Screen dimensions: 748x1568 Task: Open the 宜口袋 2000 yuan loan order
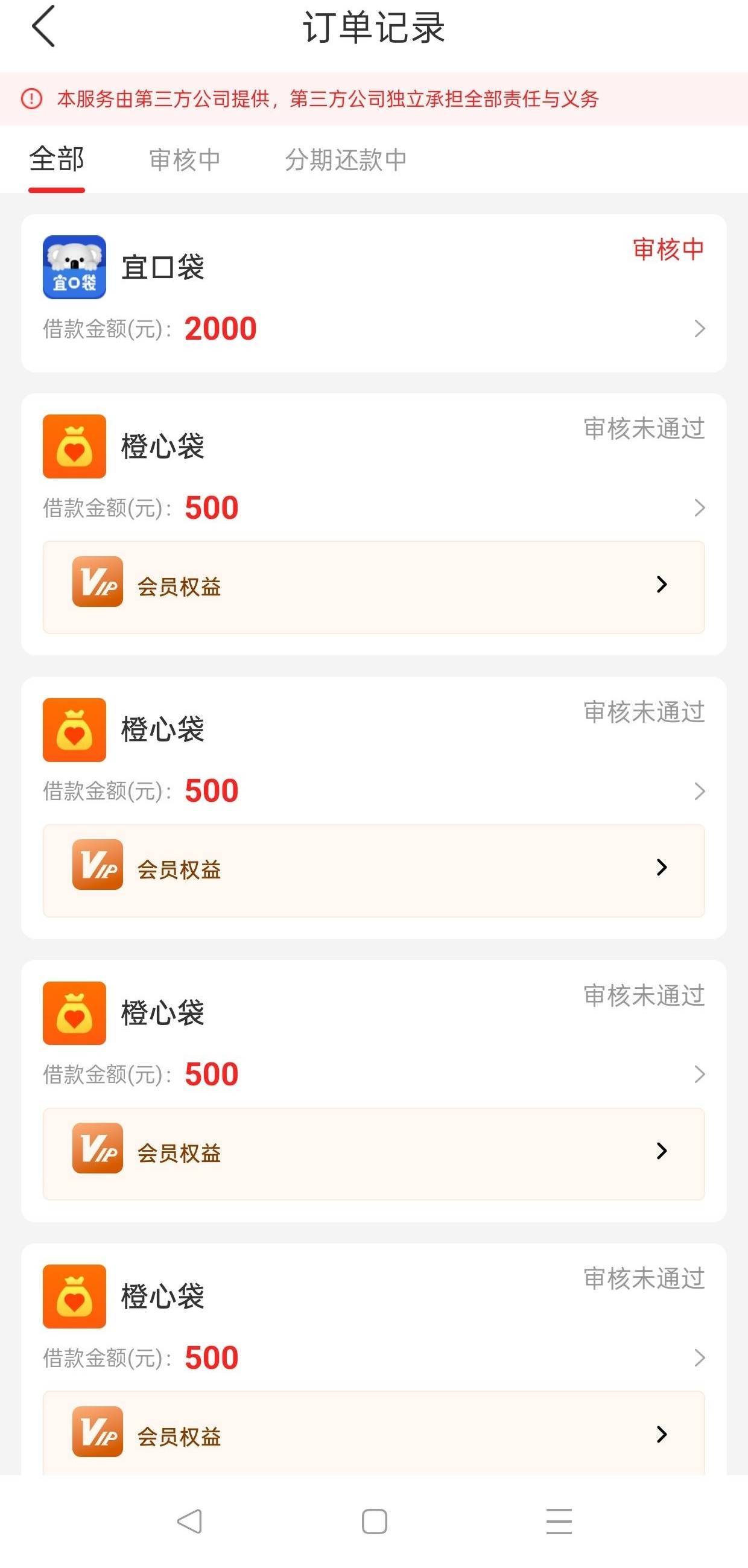[373, 293]
